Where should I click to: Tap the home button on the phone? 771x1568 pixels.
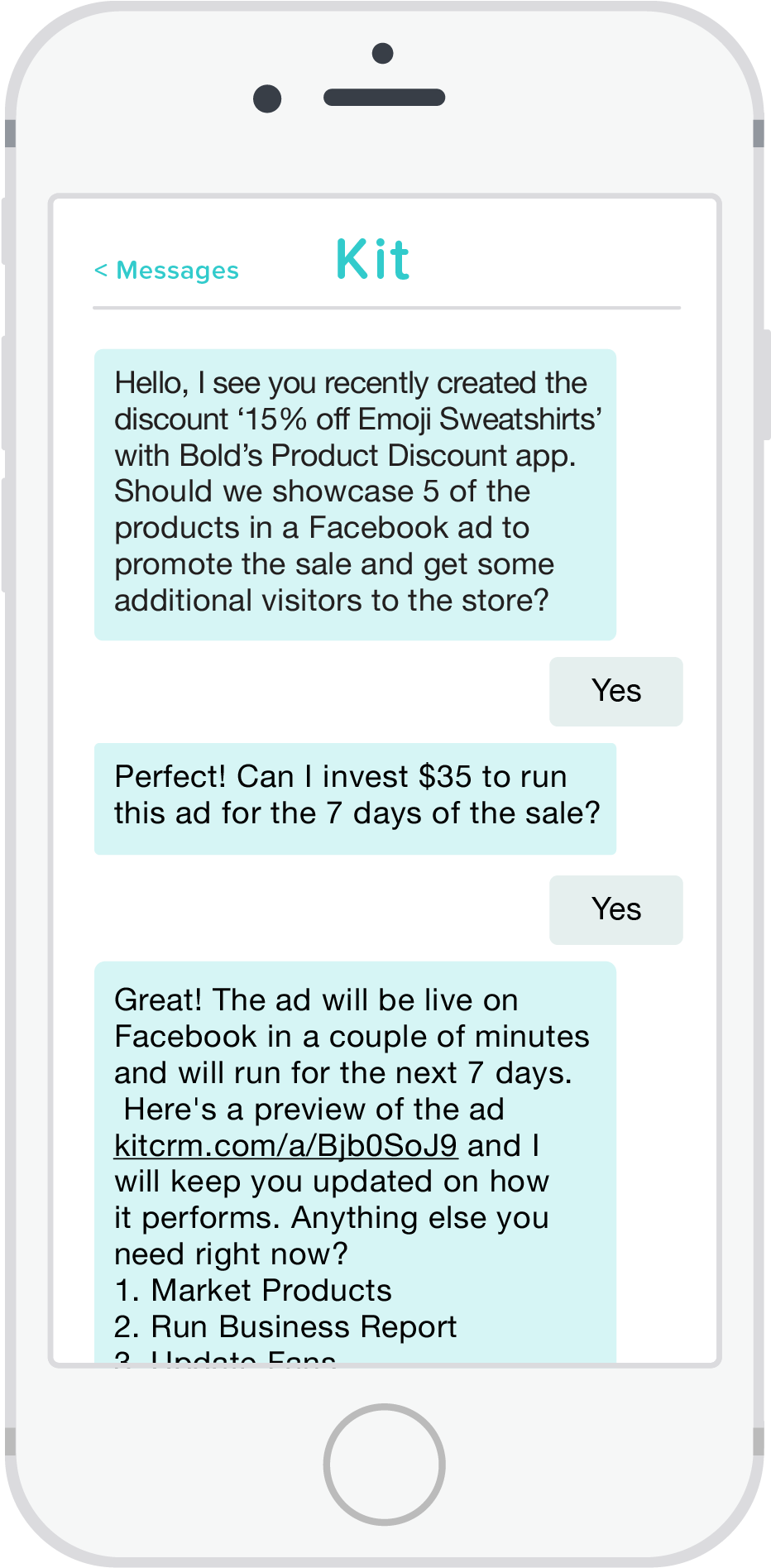click(385, 1463)
